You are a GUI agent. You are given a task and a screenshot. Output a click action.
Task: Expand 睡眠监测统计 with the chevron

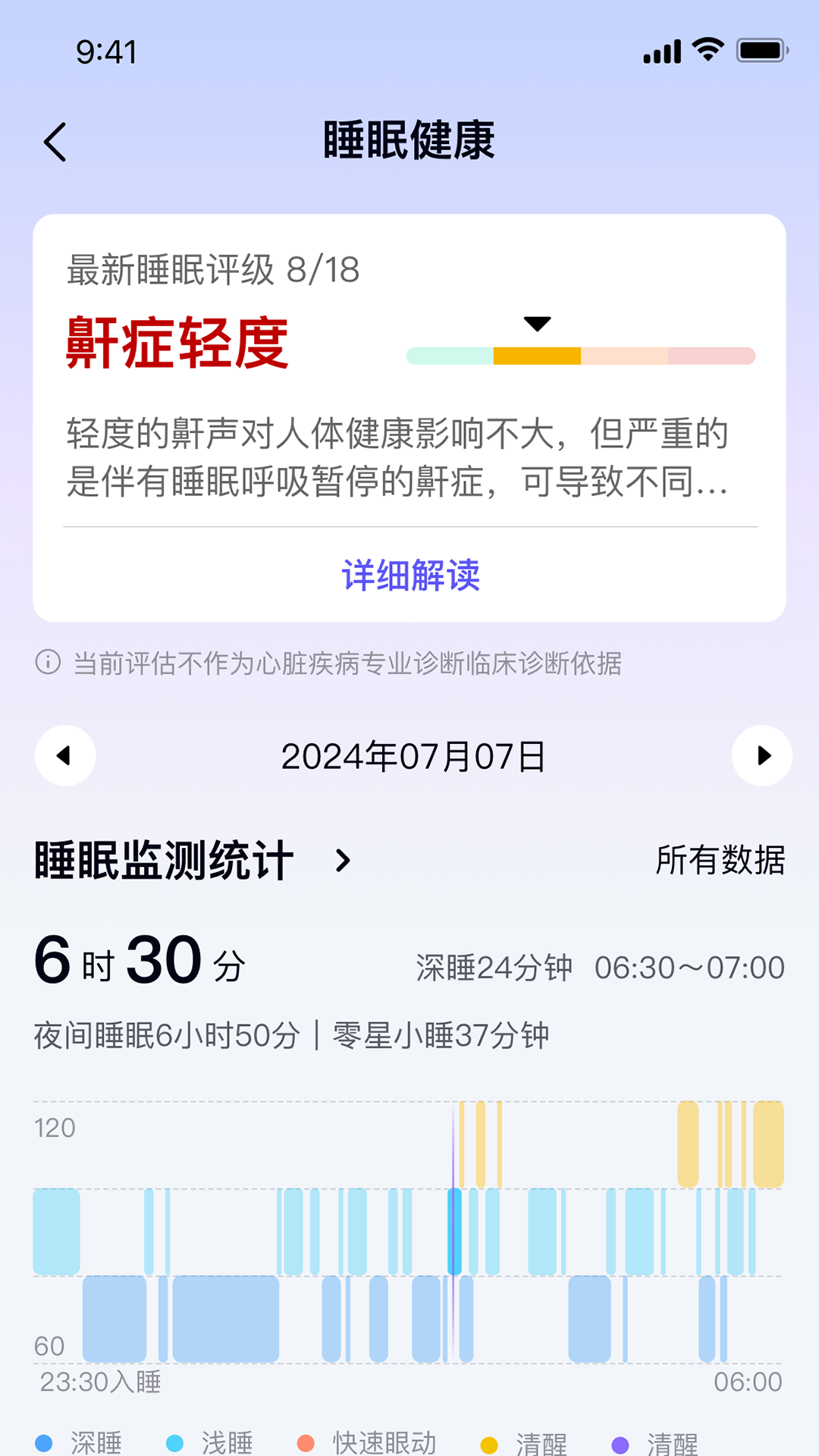pyautogui.click(x=342, y=861)
